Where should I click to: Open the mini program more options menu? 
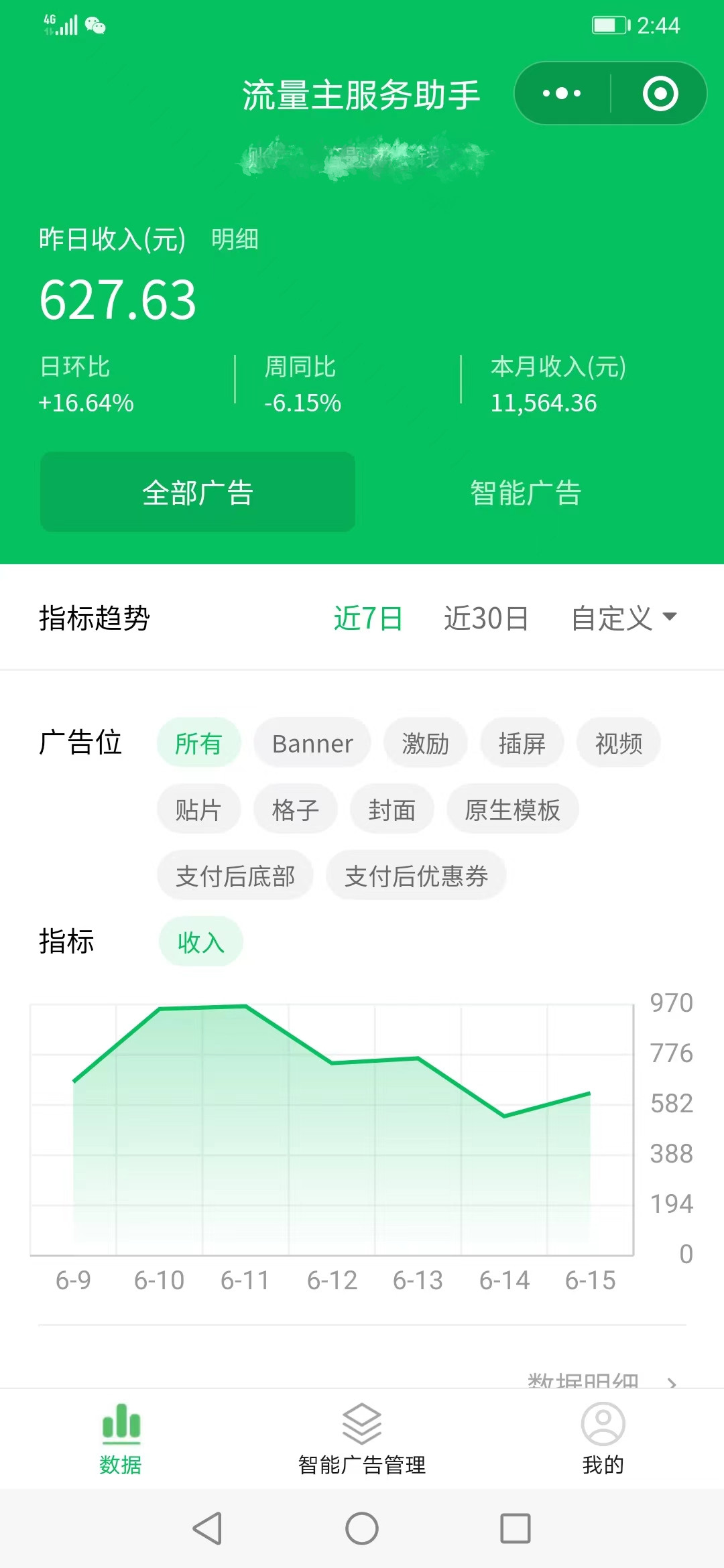click(562, 93)
